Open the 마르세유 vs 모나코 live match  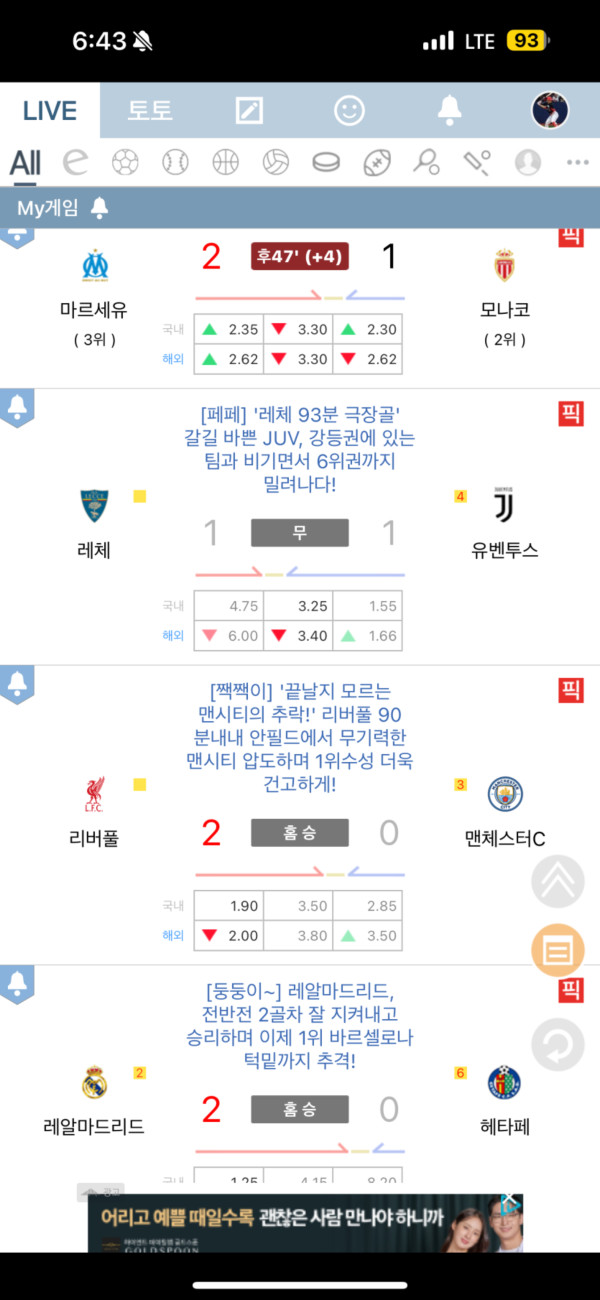click(299, 258)
